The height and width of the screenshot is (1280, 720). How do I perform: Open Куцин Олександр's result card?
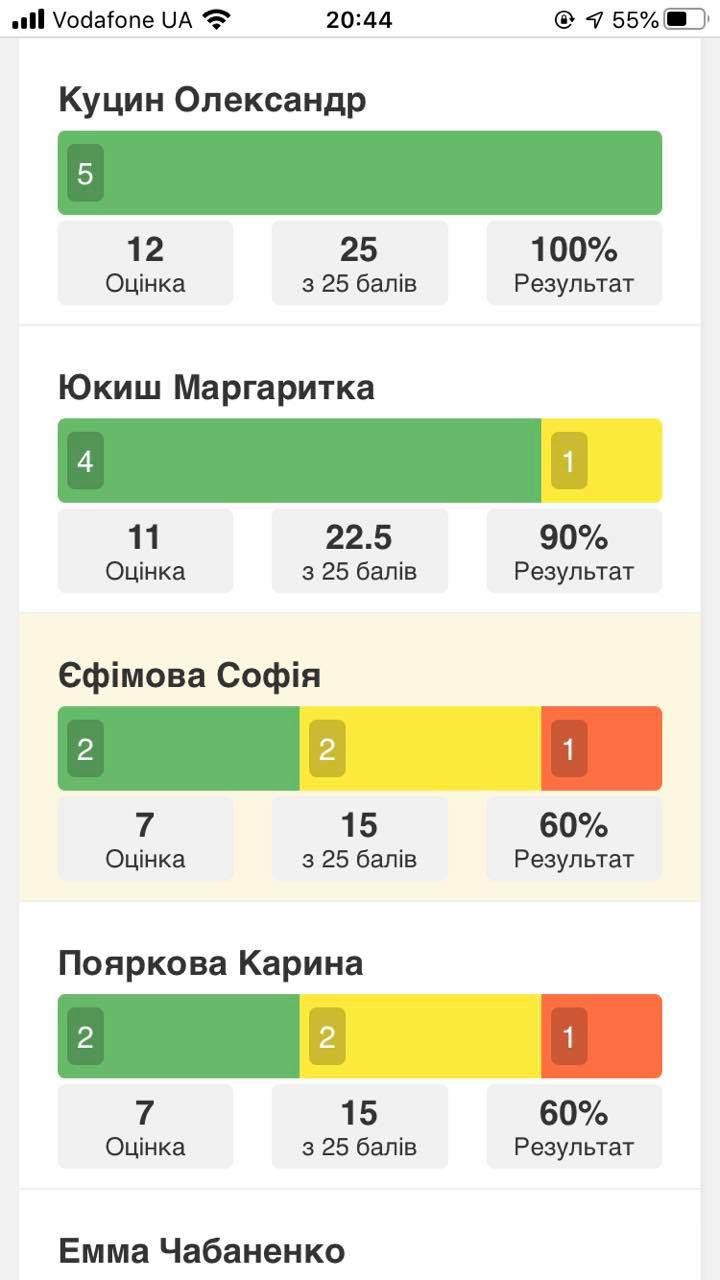point(212,101)
